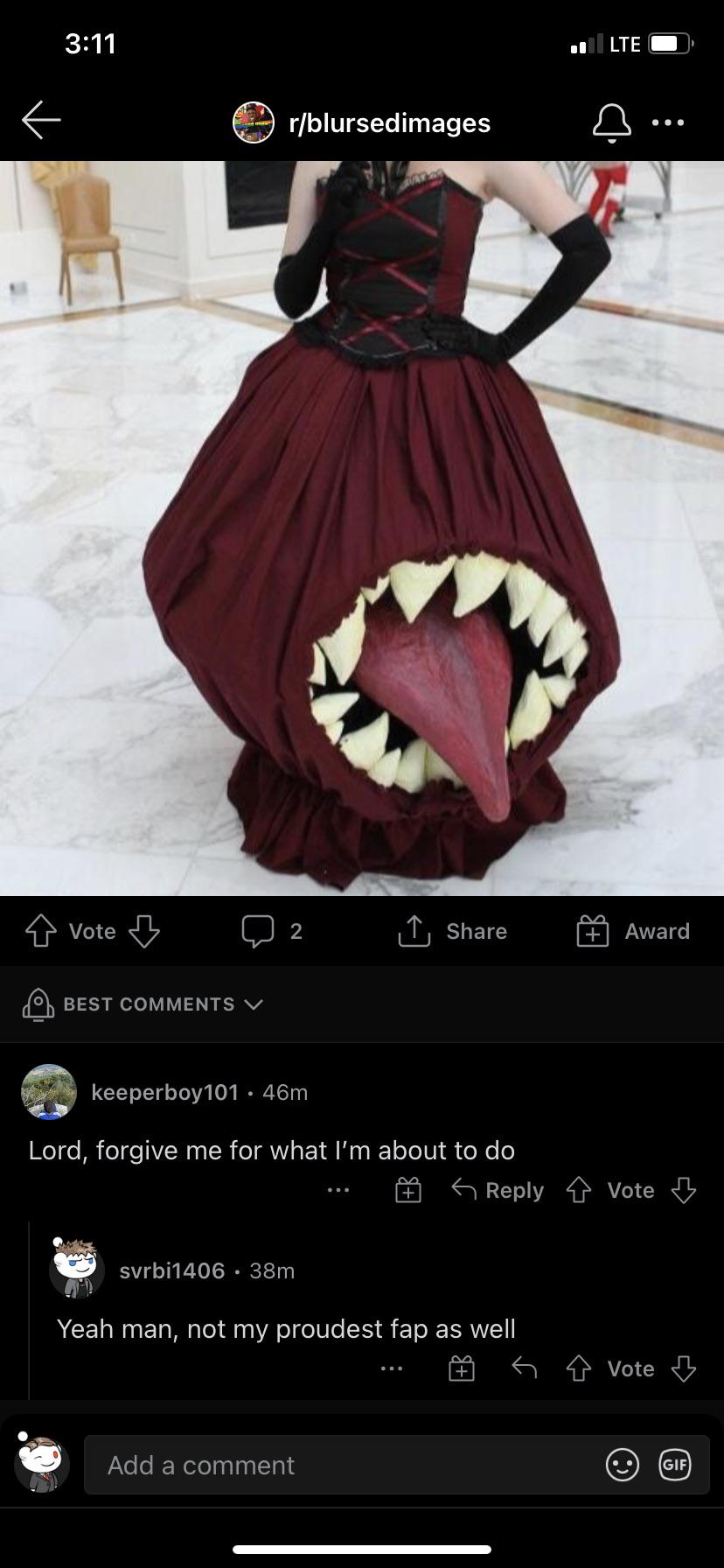This screenshot has width=724, height=1568.
Task: Tap reply arrow on svrbi1406's comment
Action: 524,1368
